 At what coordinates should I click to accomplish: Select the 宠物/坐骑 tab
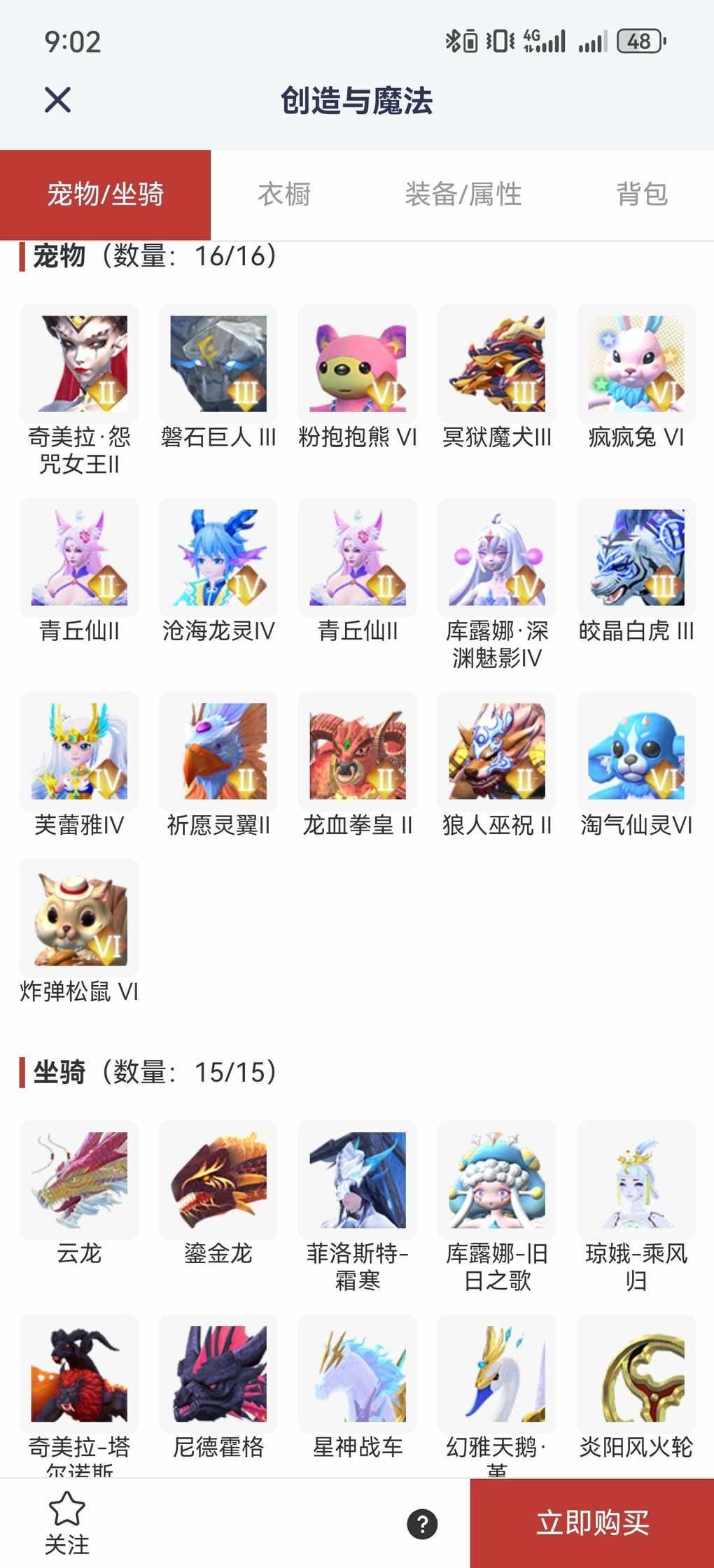pos(105,195)
